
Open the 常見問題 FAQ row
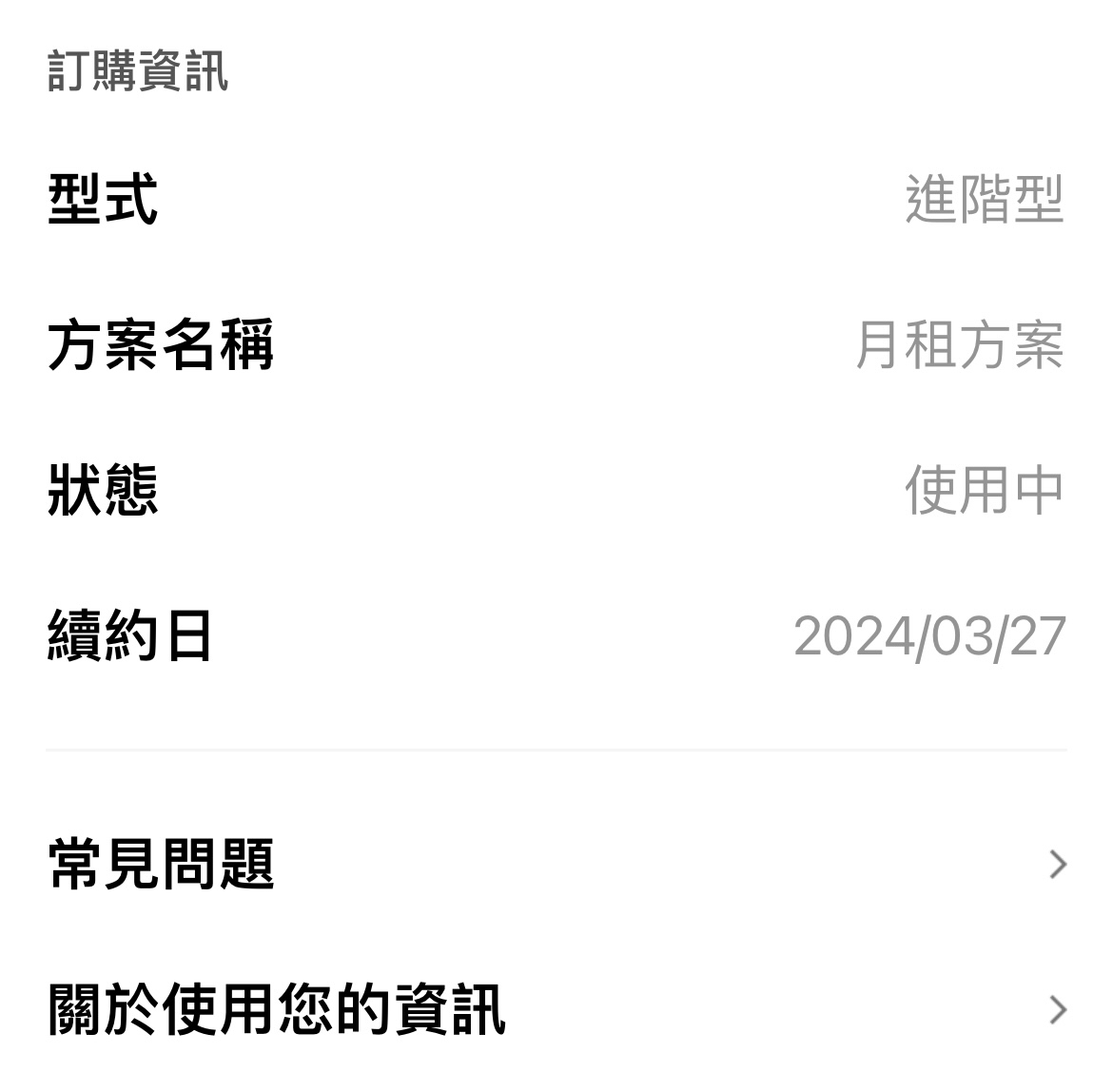coord(556,864)
